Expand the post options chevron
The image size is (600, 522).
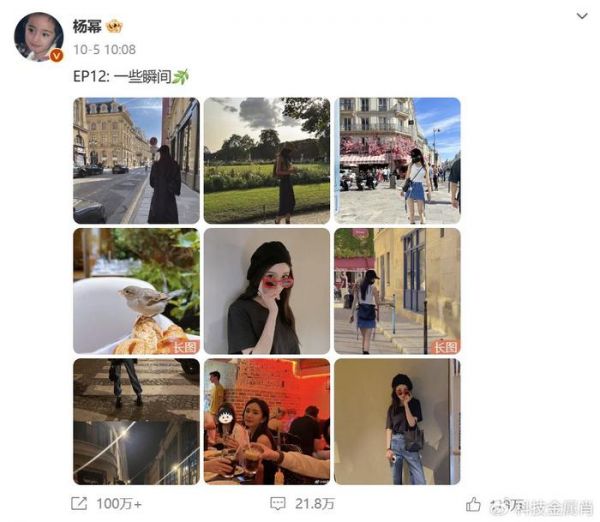point(582,16)
